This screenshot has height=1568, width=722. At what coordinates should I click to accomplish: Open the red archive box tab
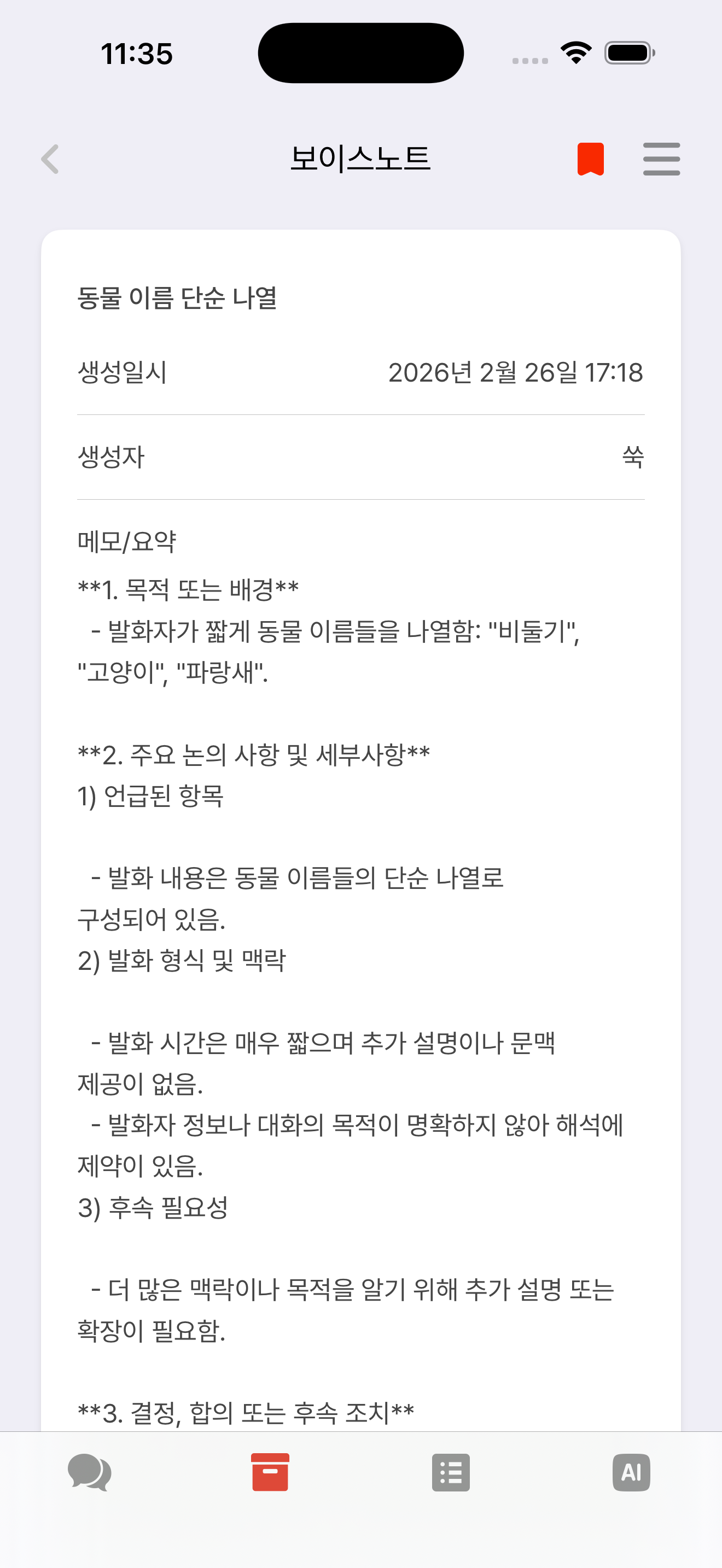[x=270, y=1472]
